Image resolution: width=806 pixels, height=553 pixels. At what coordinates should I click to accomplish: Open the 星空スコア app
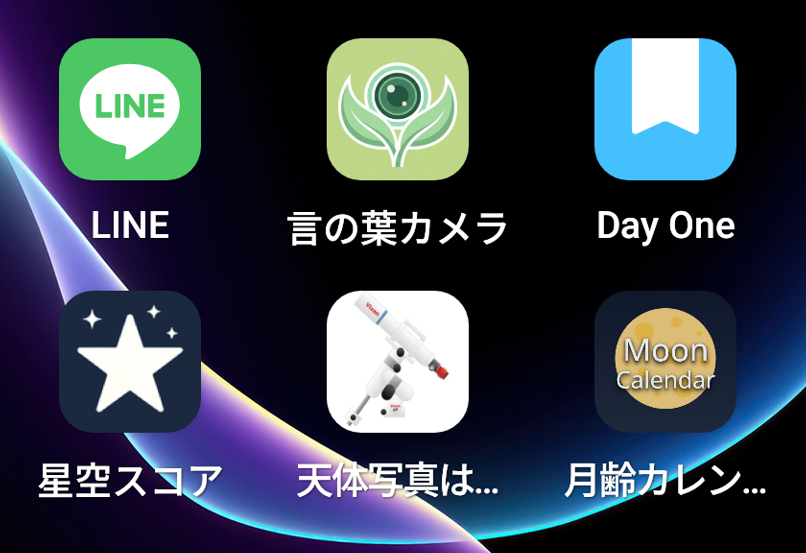130,362
